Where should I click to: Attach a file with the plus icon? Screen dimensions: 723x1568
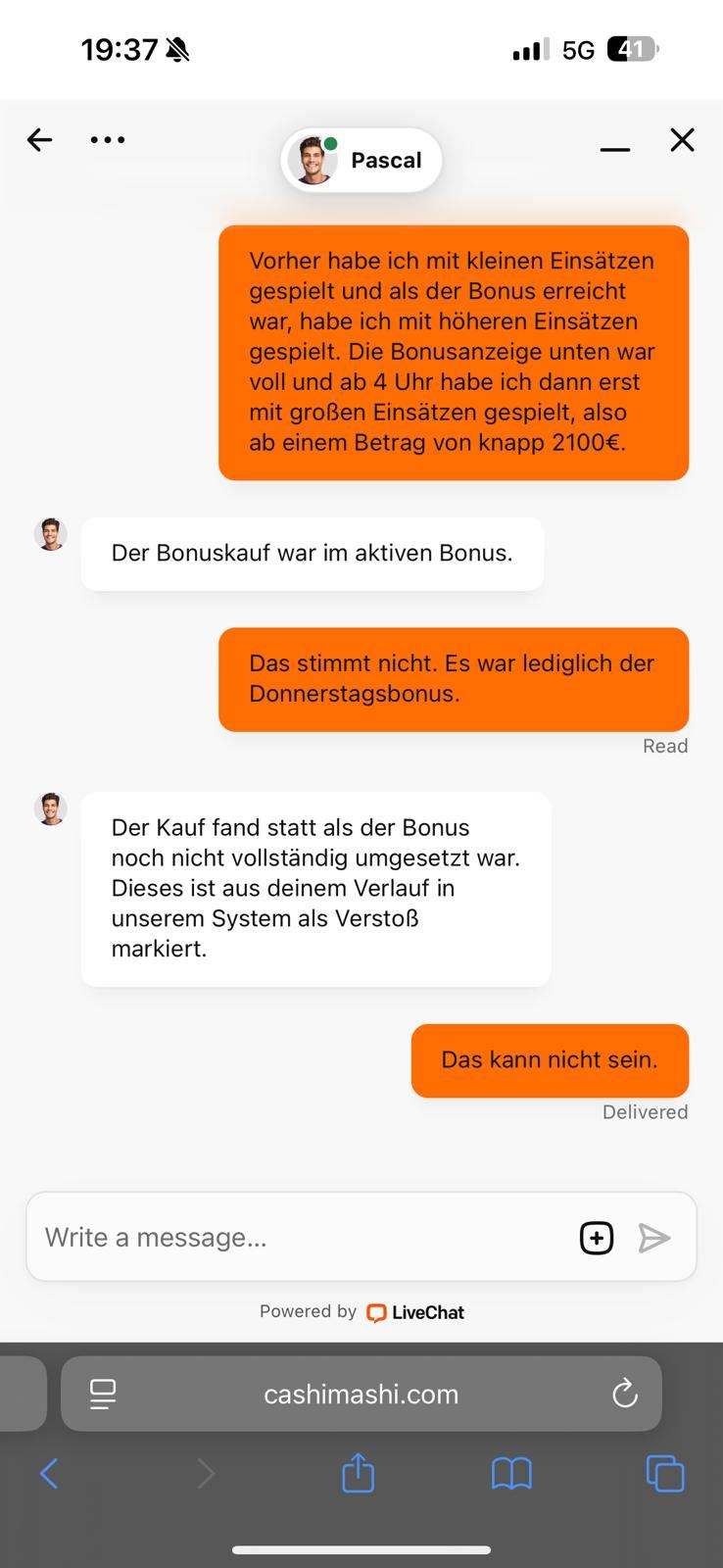tap(597, 1238)
